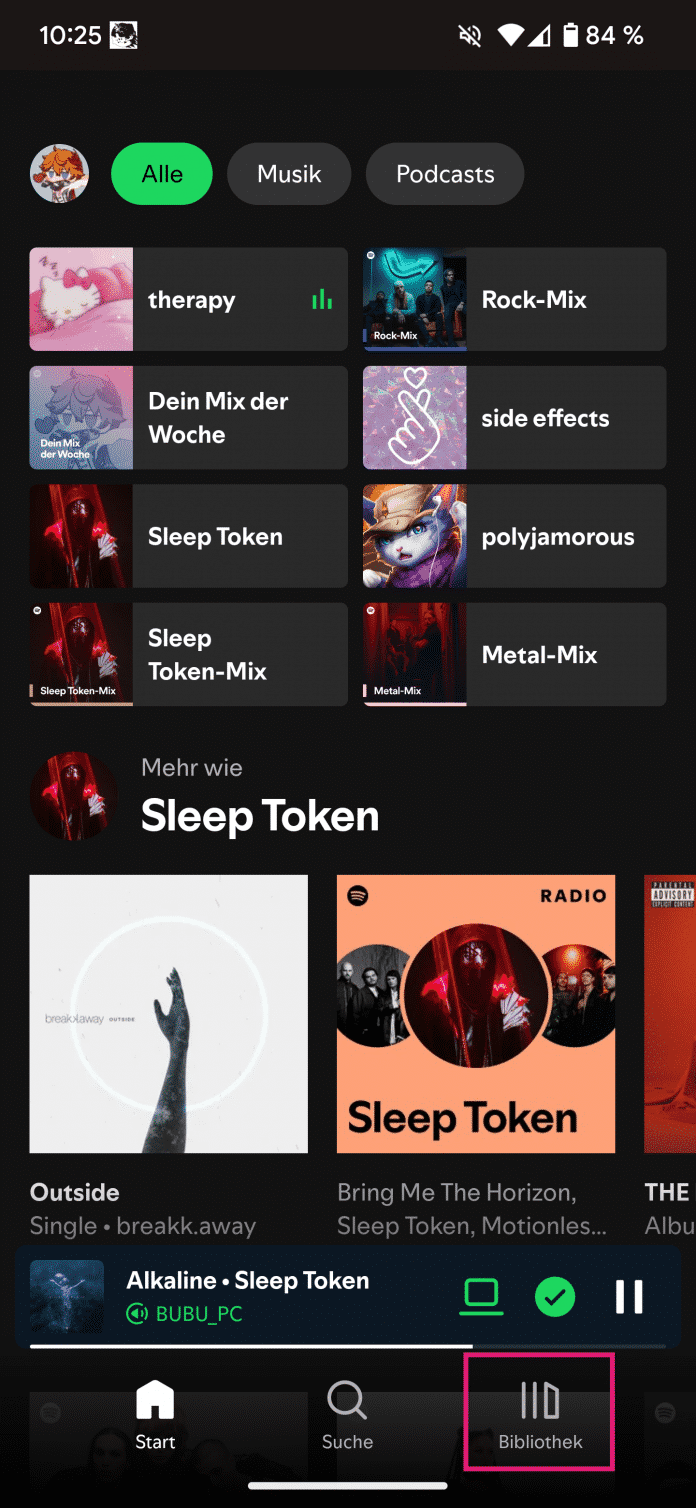Image resolution: width=696 pixels, height=1508 pixels.
Task: Open the Outside single by breakk.away
Action: (169, 1014)
